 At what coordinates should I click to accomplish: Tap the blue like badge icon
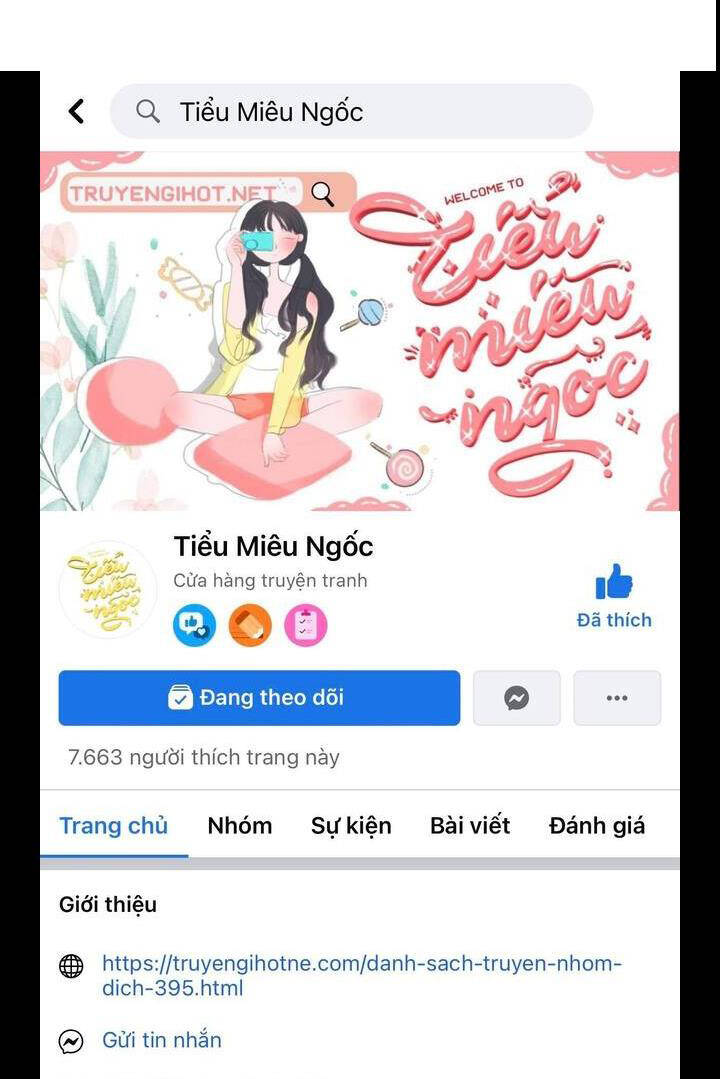click(194, 626)
